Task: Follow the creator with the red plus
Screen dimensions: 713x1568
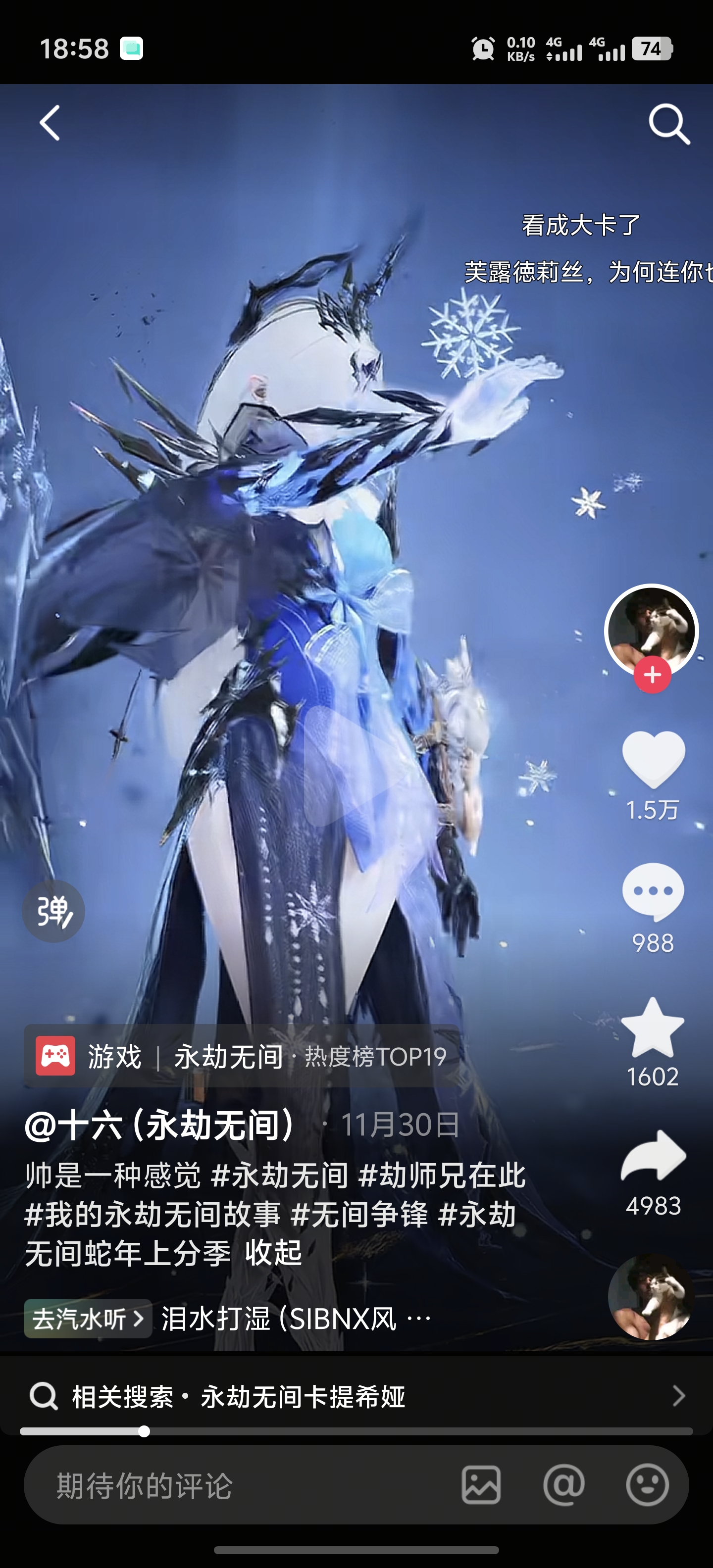Action: click(x=652, y=675)
